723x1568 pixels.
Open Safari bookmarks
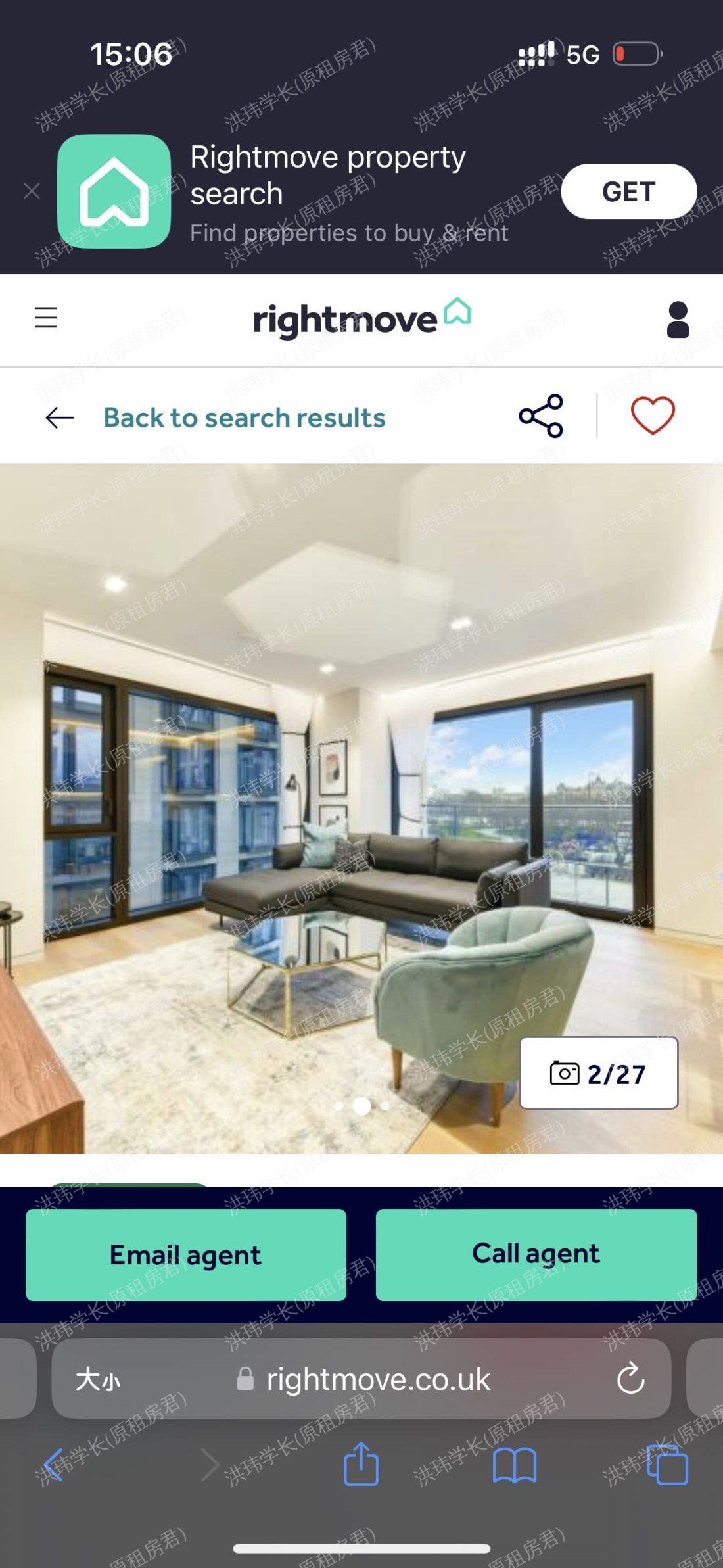pos(515,1465)
